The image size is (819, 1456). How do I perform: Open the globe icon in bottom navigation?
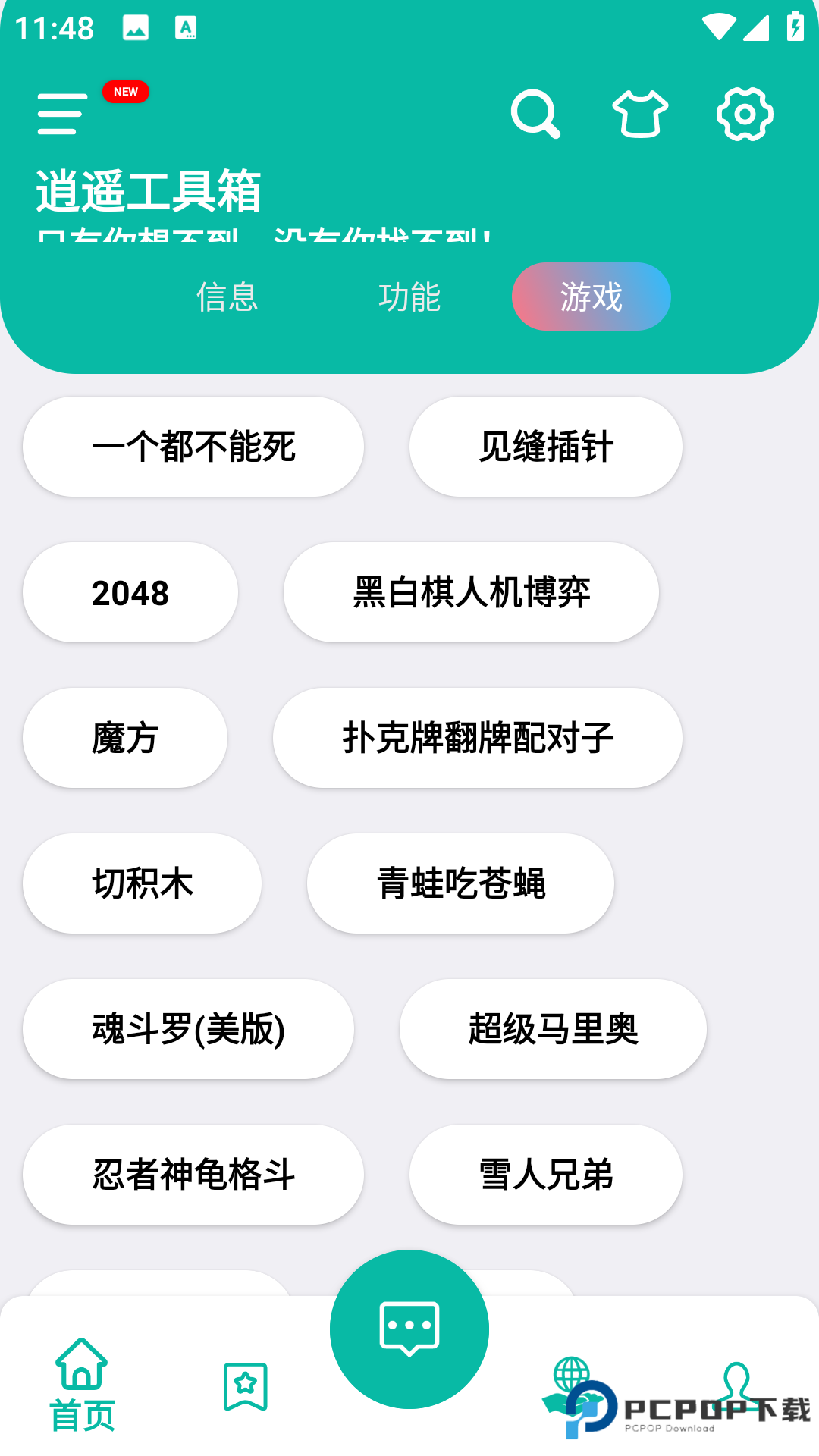[x=573, y=1373]
